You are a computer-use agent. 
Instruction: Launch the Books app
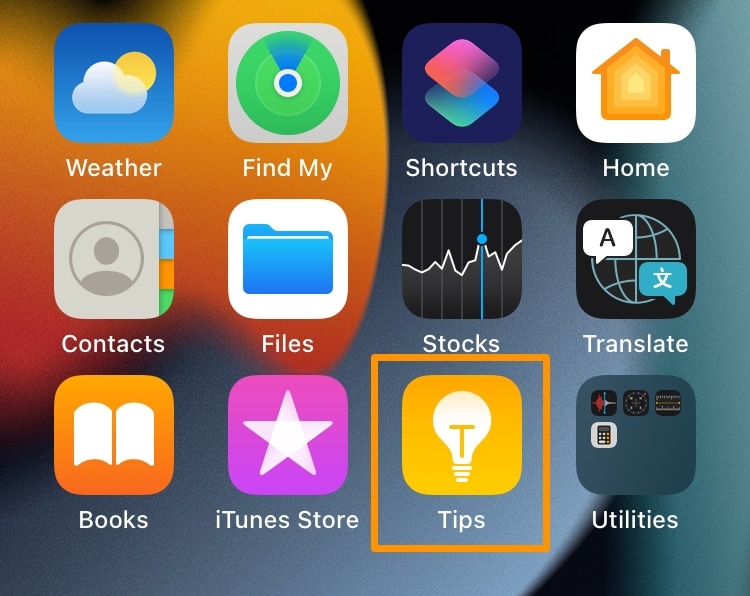[x=114, y=435]
